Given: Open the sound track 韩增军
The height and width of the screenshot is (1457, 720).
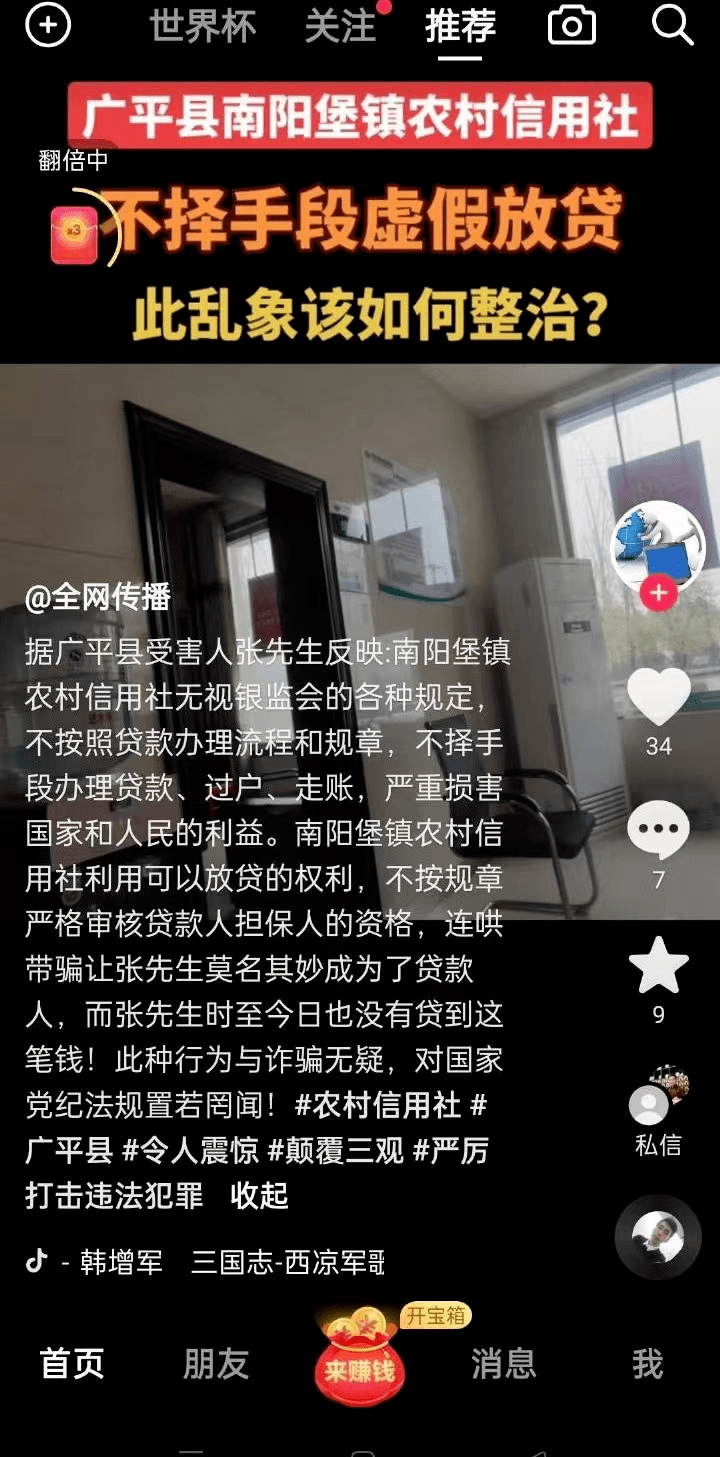Looking at the screenshot, I should tap(121, 1262).
